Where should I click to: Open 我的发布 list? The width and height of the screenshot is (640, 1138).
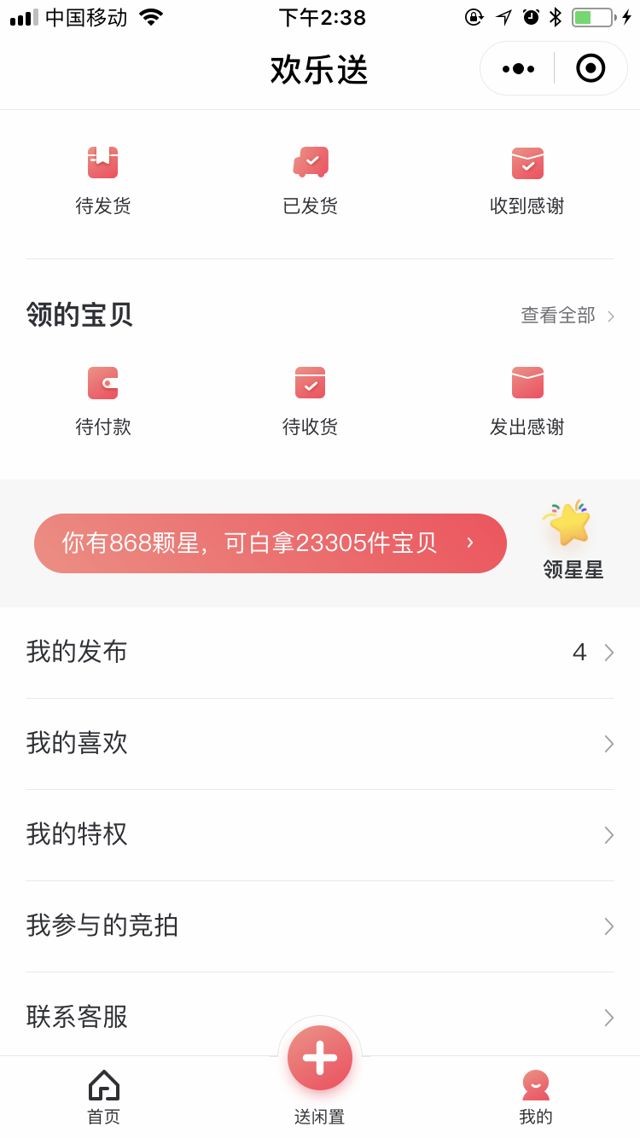pyautogui.click(x=320, y=653)
